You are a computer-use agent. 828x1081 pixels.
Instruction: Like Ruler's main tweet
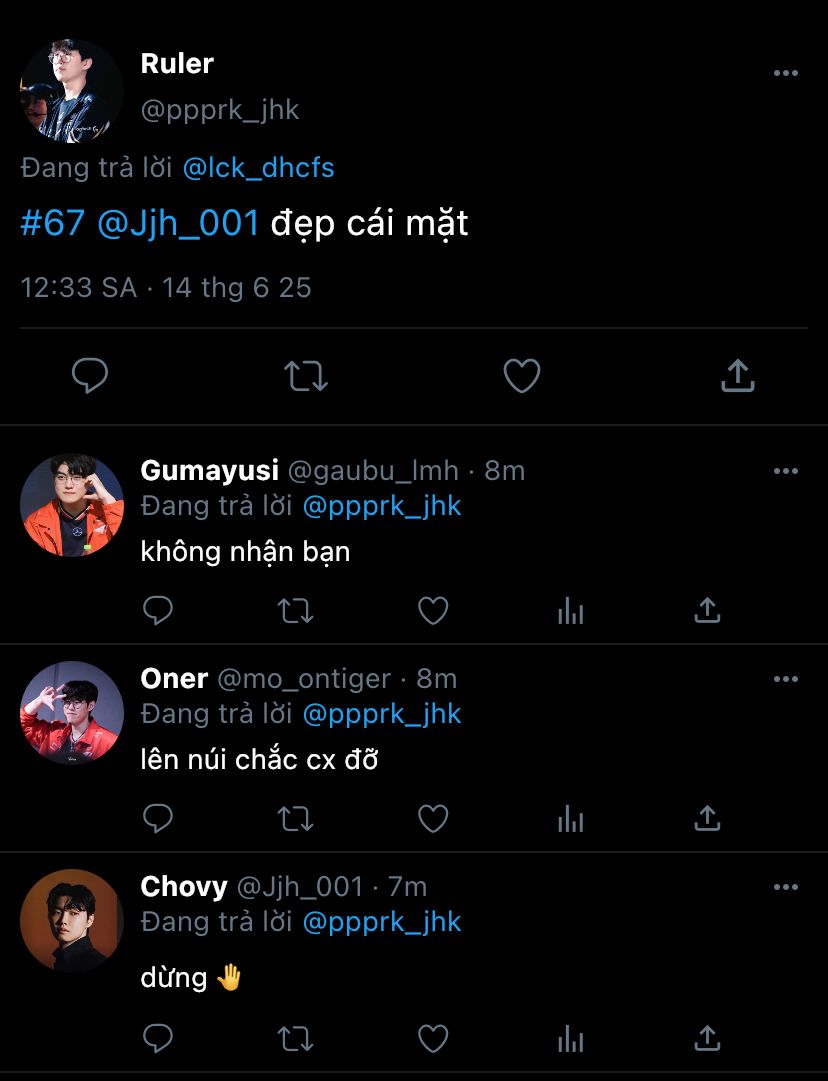(521, 376)
